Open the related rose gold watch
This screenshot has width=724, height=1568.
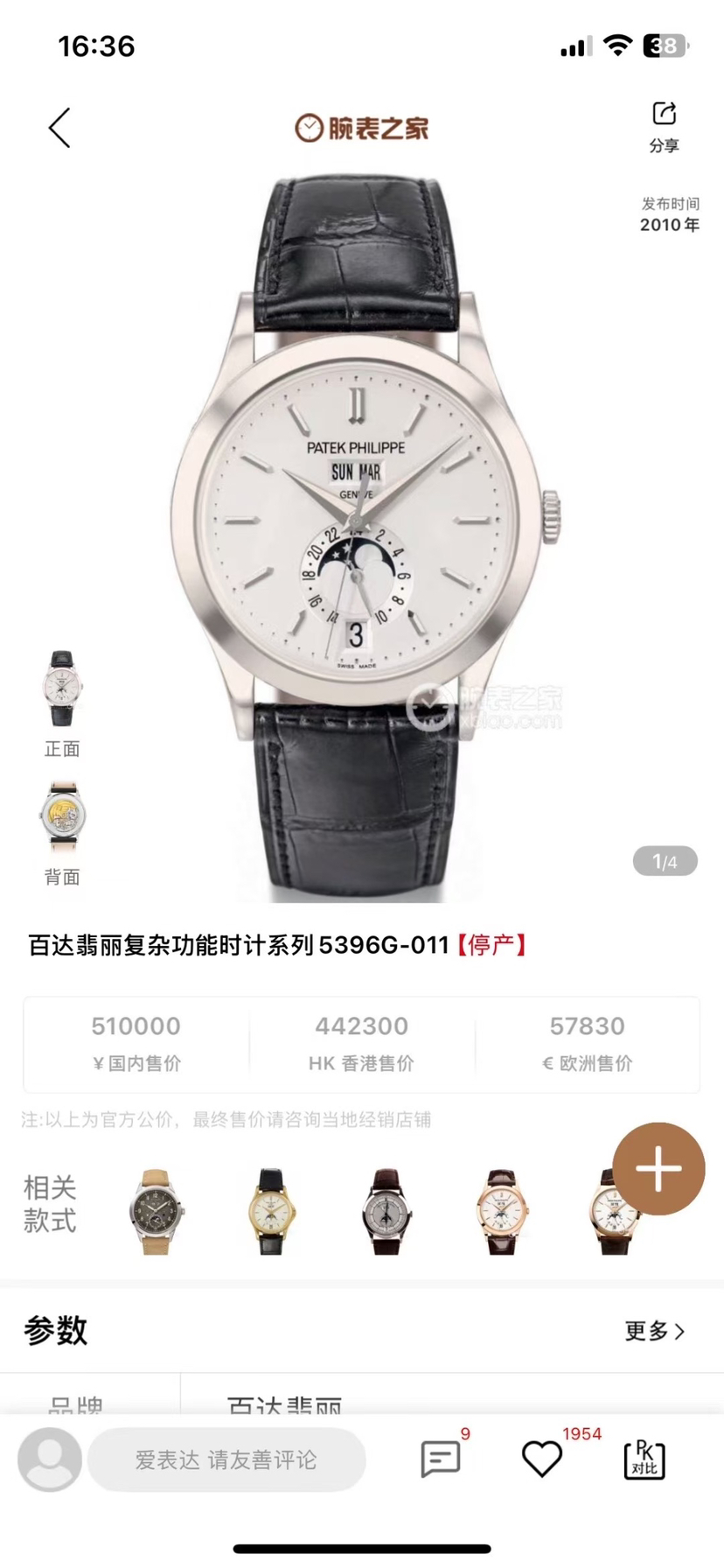501,1212
